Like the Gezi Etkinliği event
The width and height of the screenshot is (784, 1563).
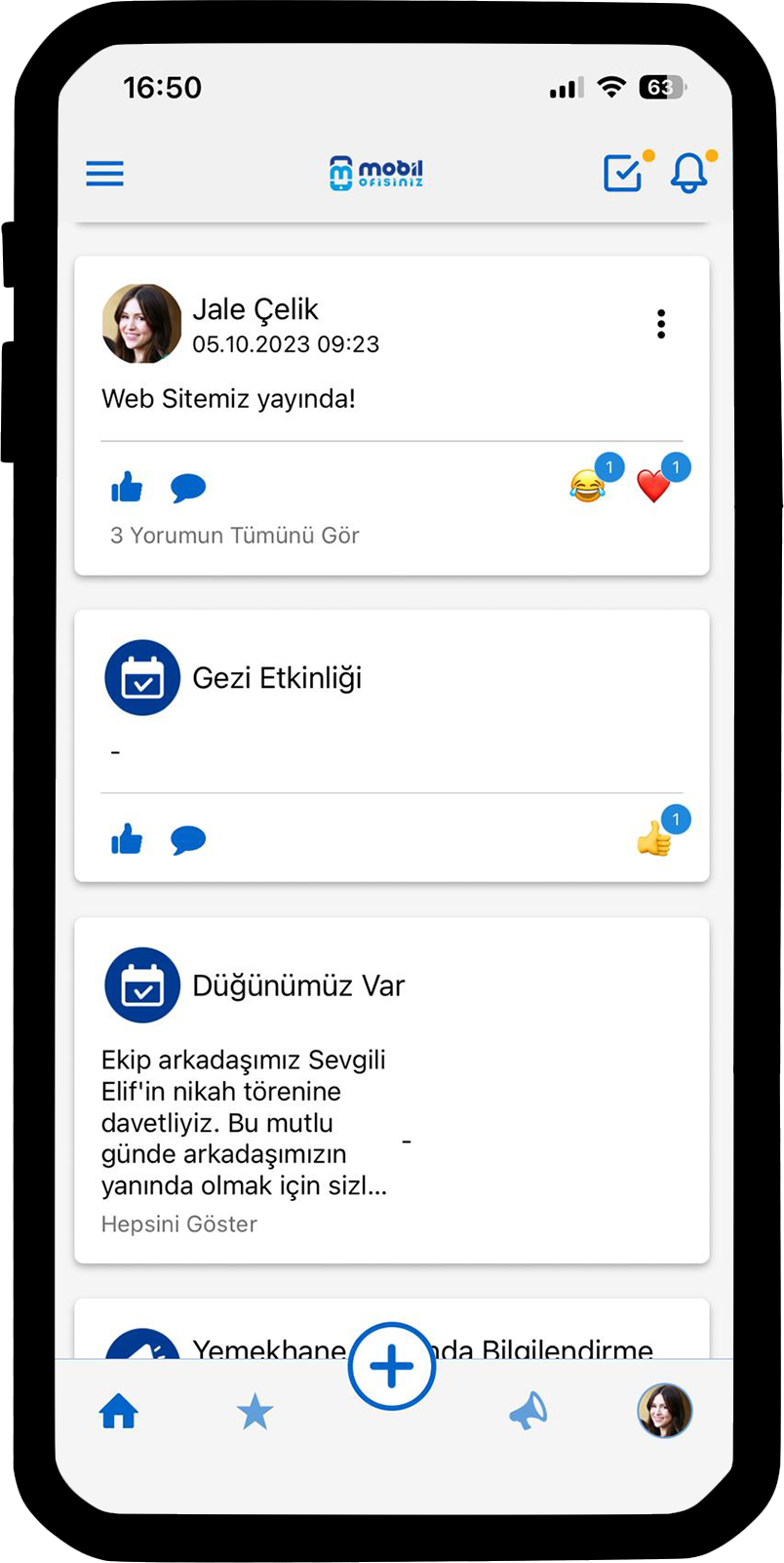click(x=127, y=839)
